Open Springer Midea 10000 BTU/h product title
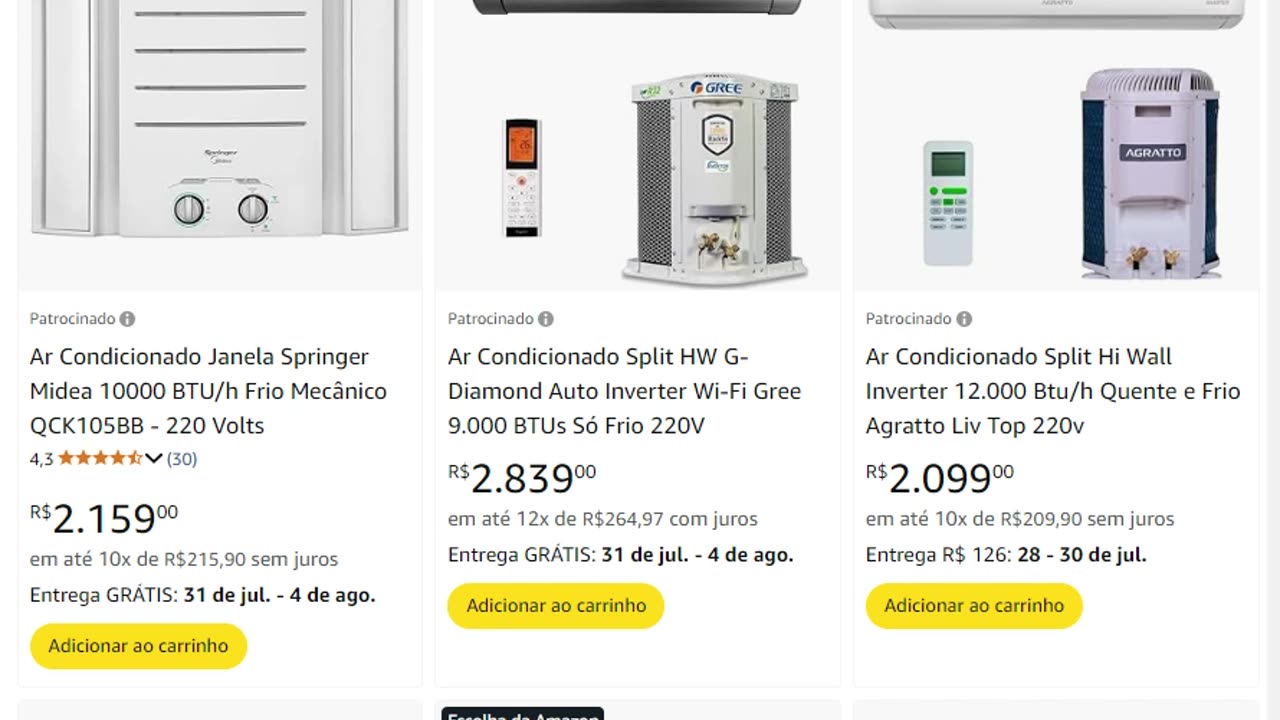Viewport: 1280px width, 720px height. coord(208,391)
